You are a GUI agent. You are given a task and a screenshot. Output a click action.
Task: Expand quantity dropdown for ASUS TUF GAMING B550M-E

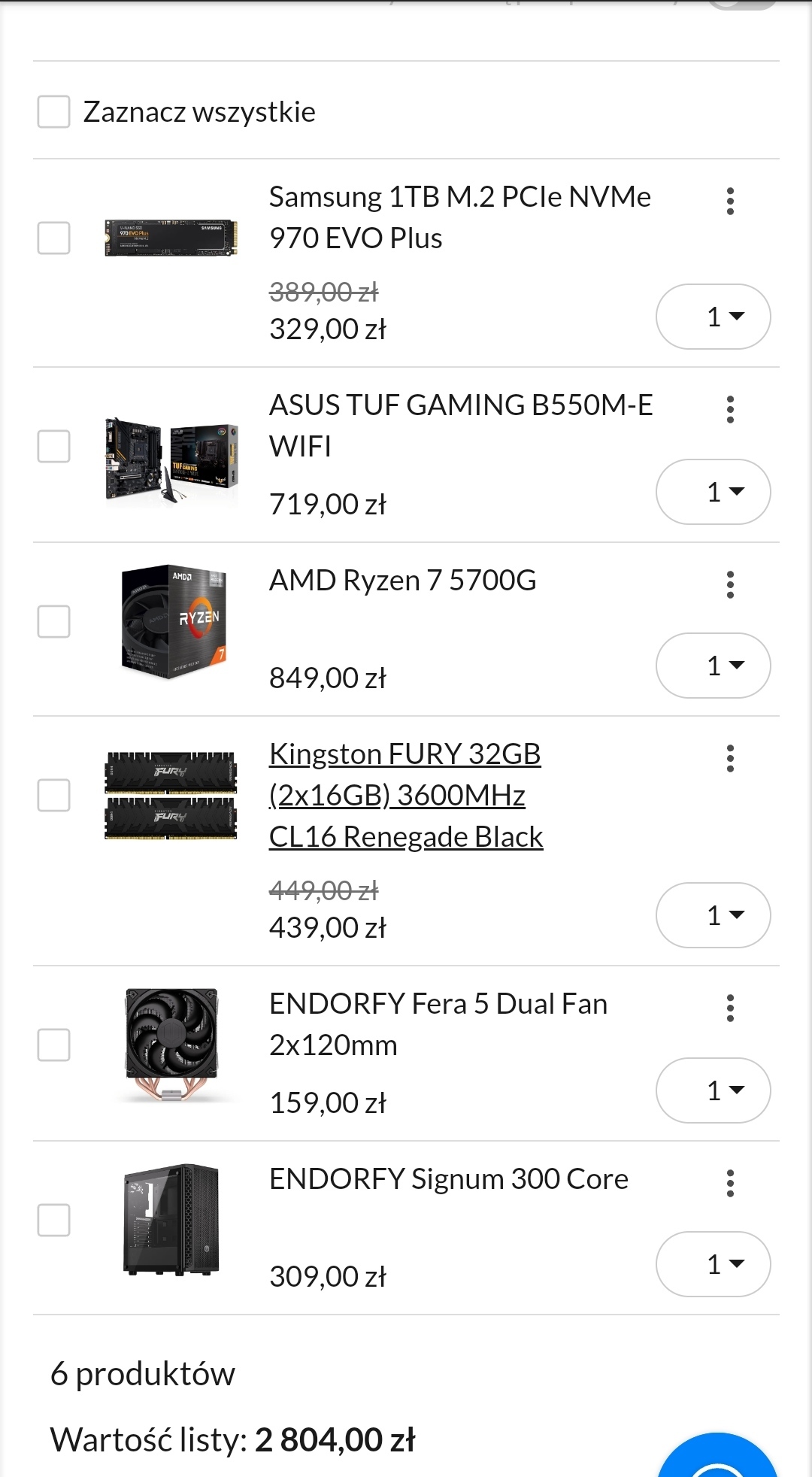pos(713,492)
